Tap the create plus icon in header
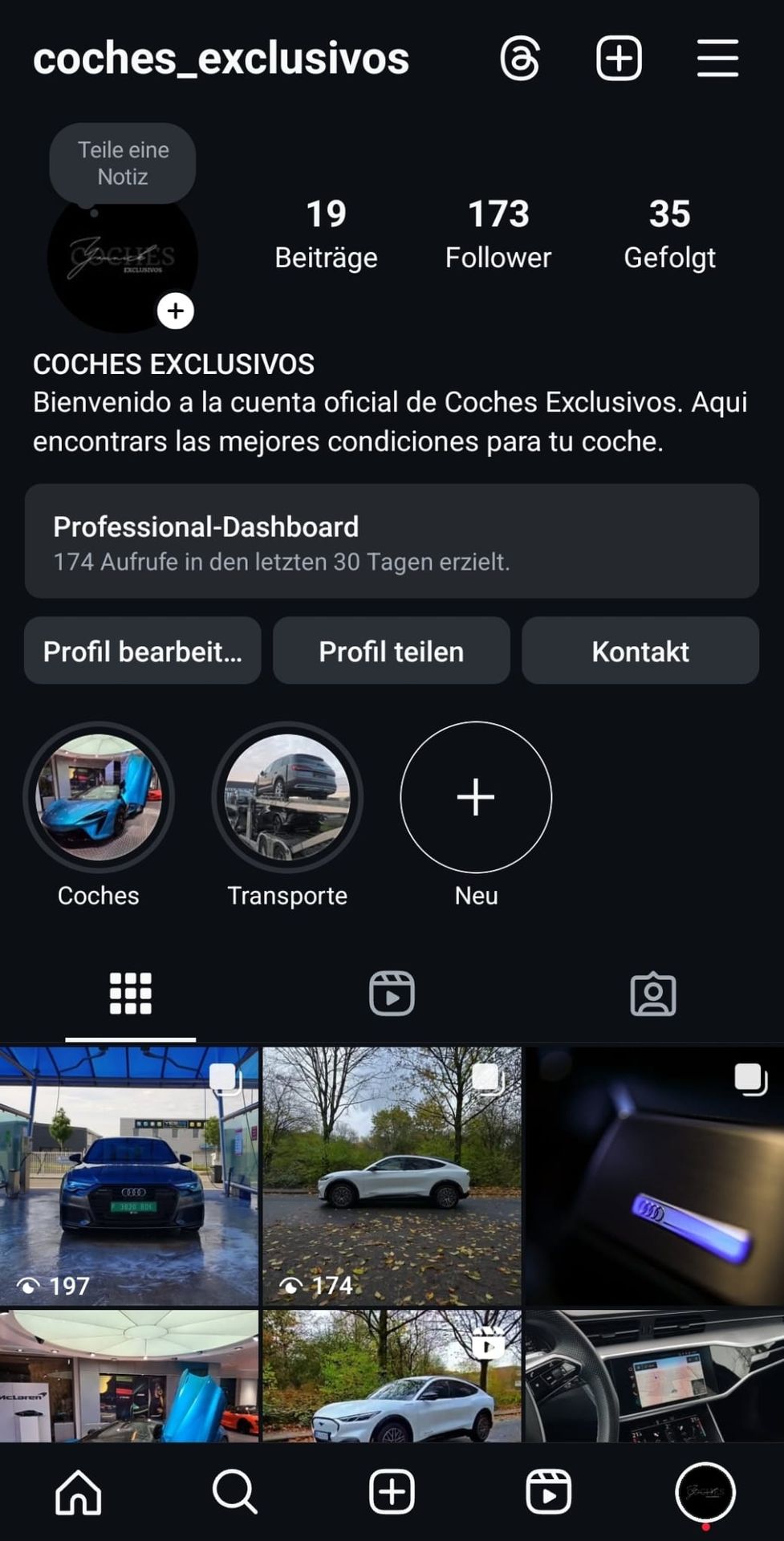This screenshot has height=1541, width=784. click(x=619, y=59)
